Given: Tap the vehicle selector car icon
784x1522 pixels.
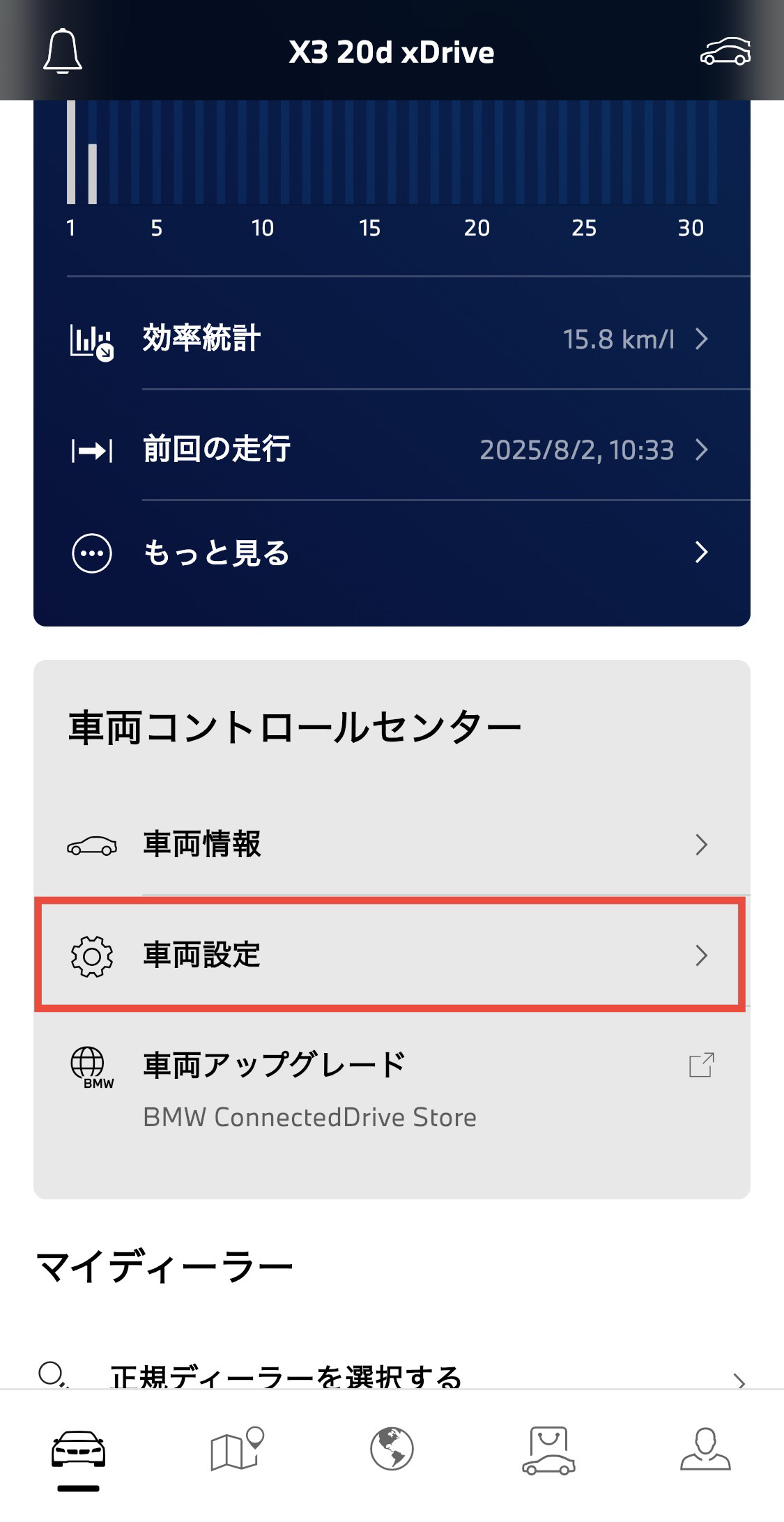Looking at the screenshot, I should point(725,52).
